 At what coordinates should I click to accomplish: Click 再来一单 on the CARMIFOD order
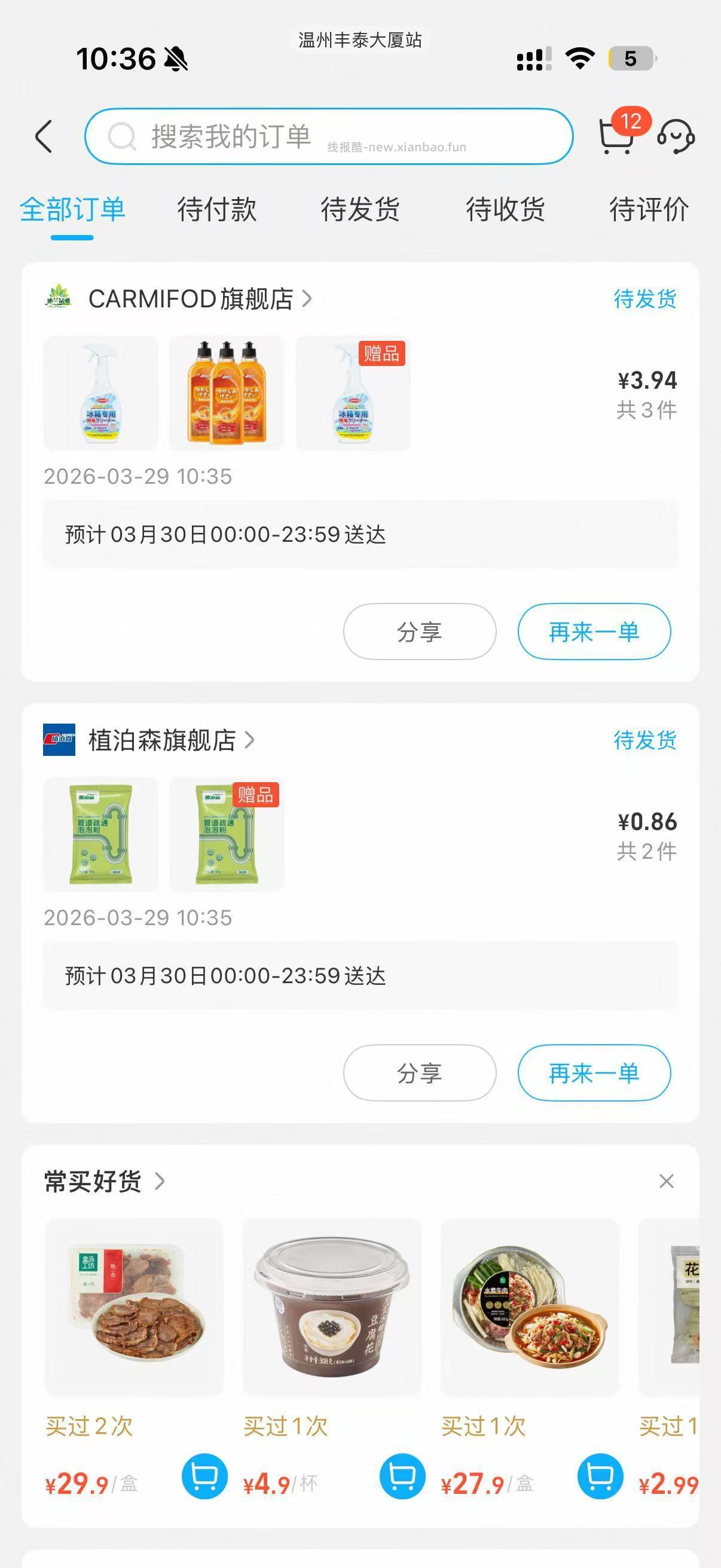[x=592, y=632]
